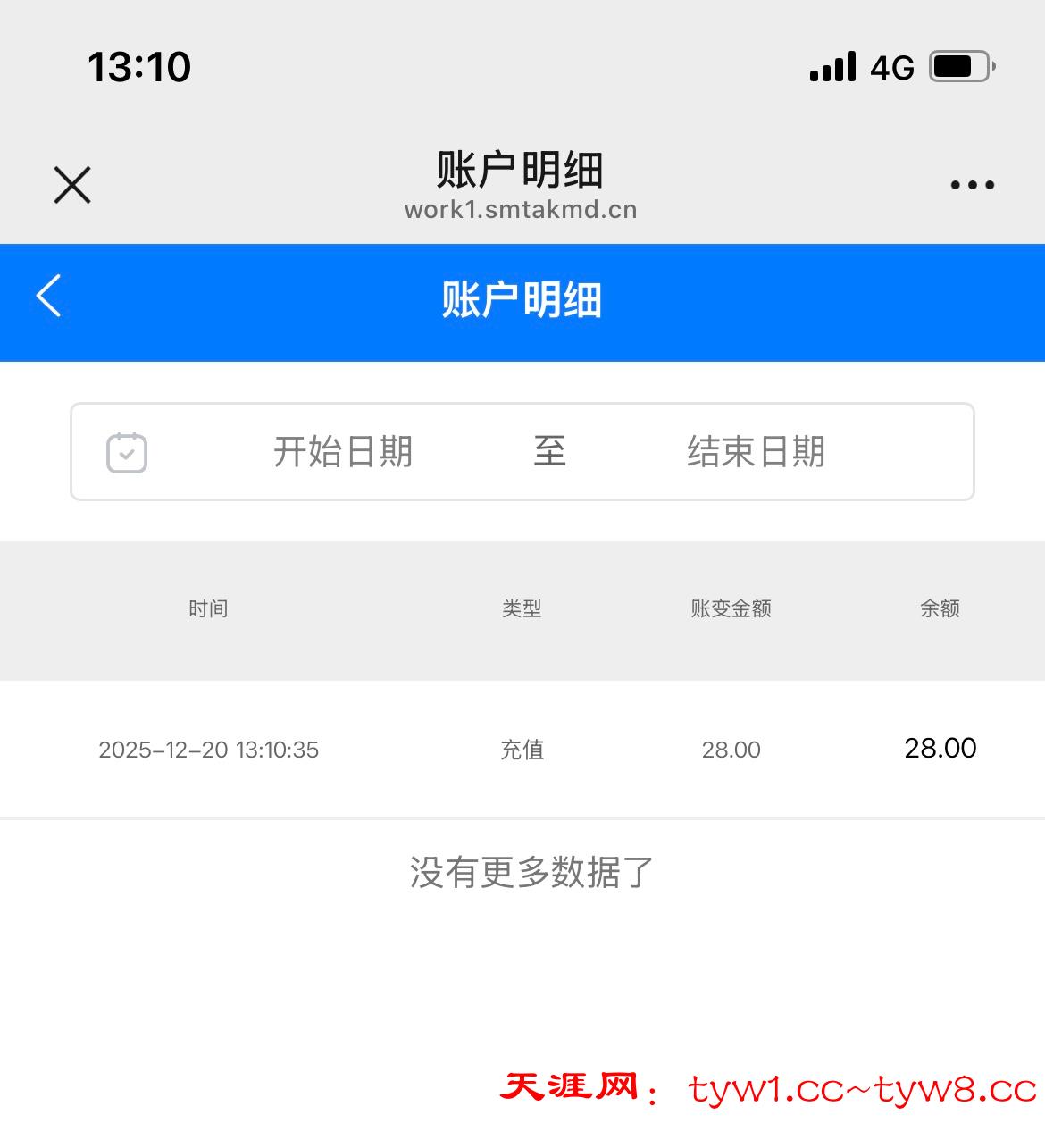
Task: Close the webview with the X icon
Action: pos(72,185)
